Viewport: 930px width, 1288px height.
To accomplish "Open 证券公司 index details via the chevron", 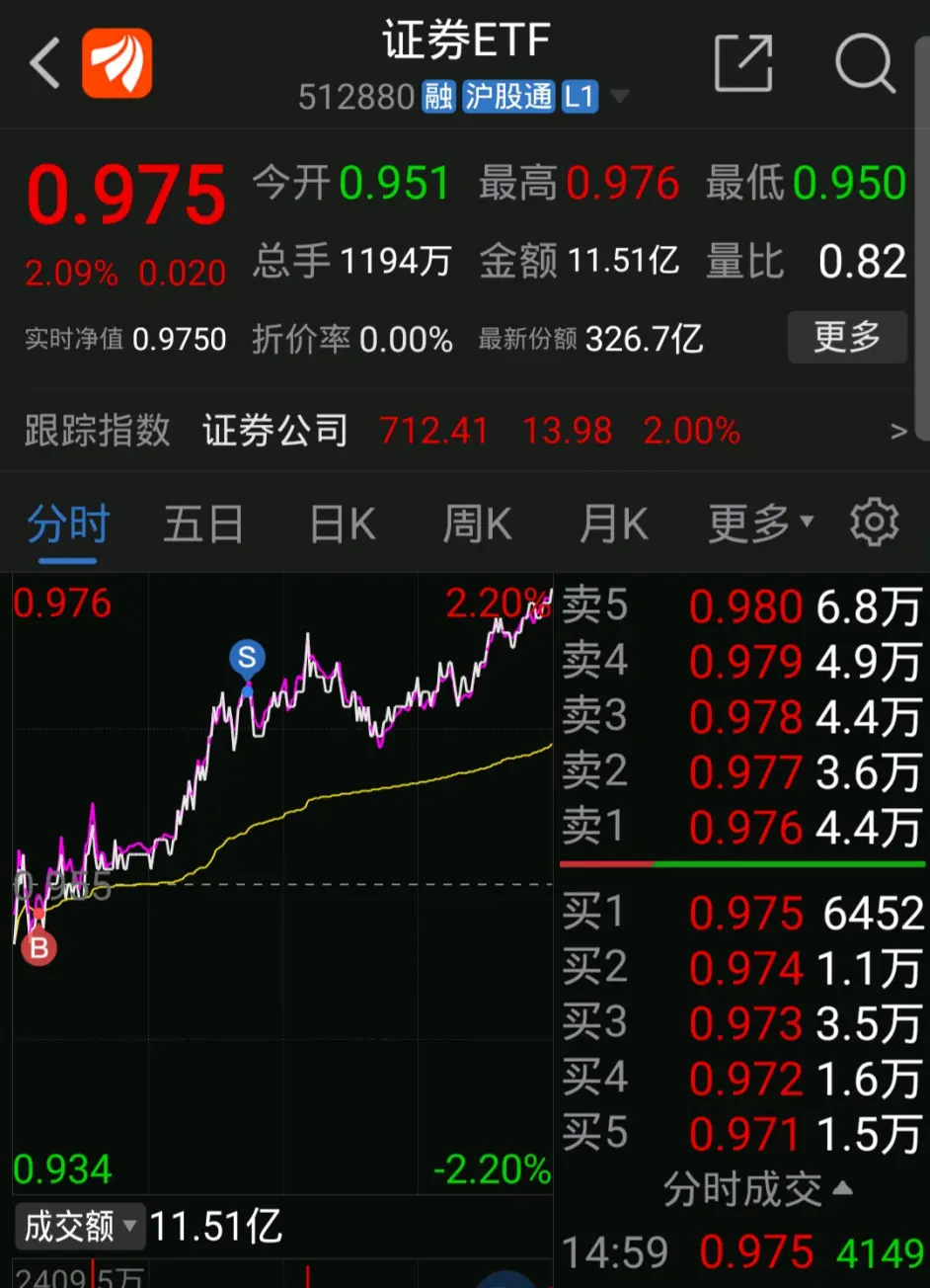I will (x=898, y=431).
